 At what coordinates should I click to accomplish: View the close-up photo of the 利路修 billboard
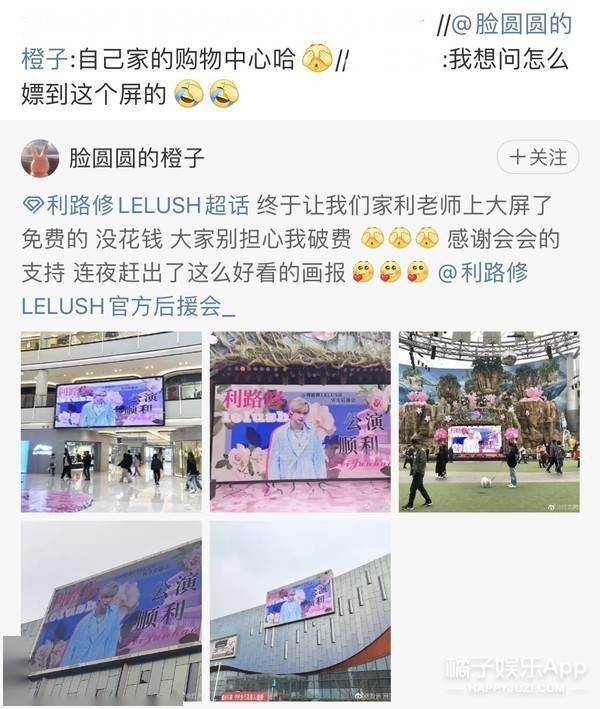click(300, 422)
